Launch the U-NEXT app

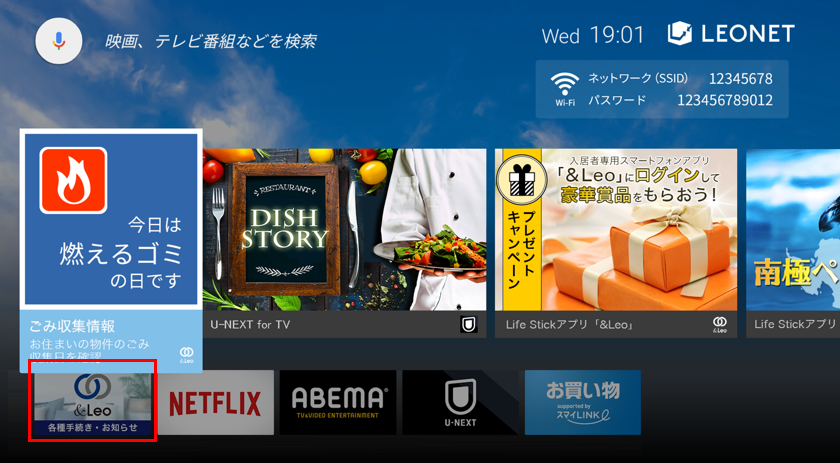460,403
